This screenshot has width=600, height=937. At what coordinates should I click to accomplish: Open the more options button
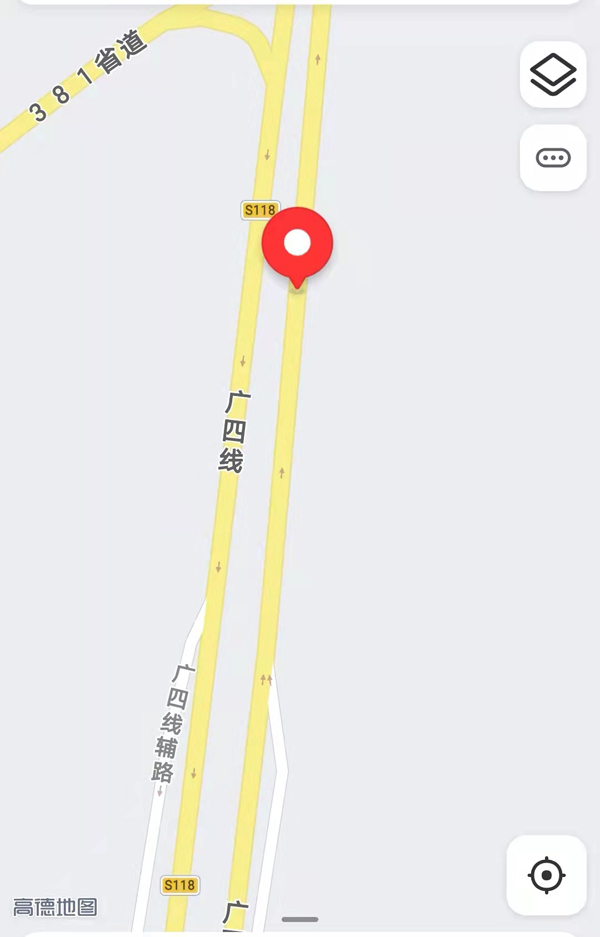(553, 158)
